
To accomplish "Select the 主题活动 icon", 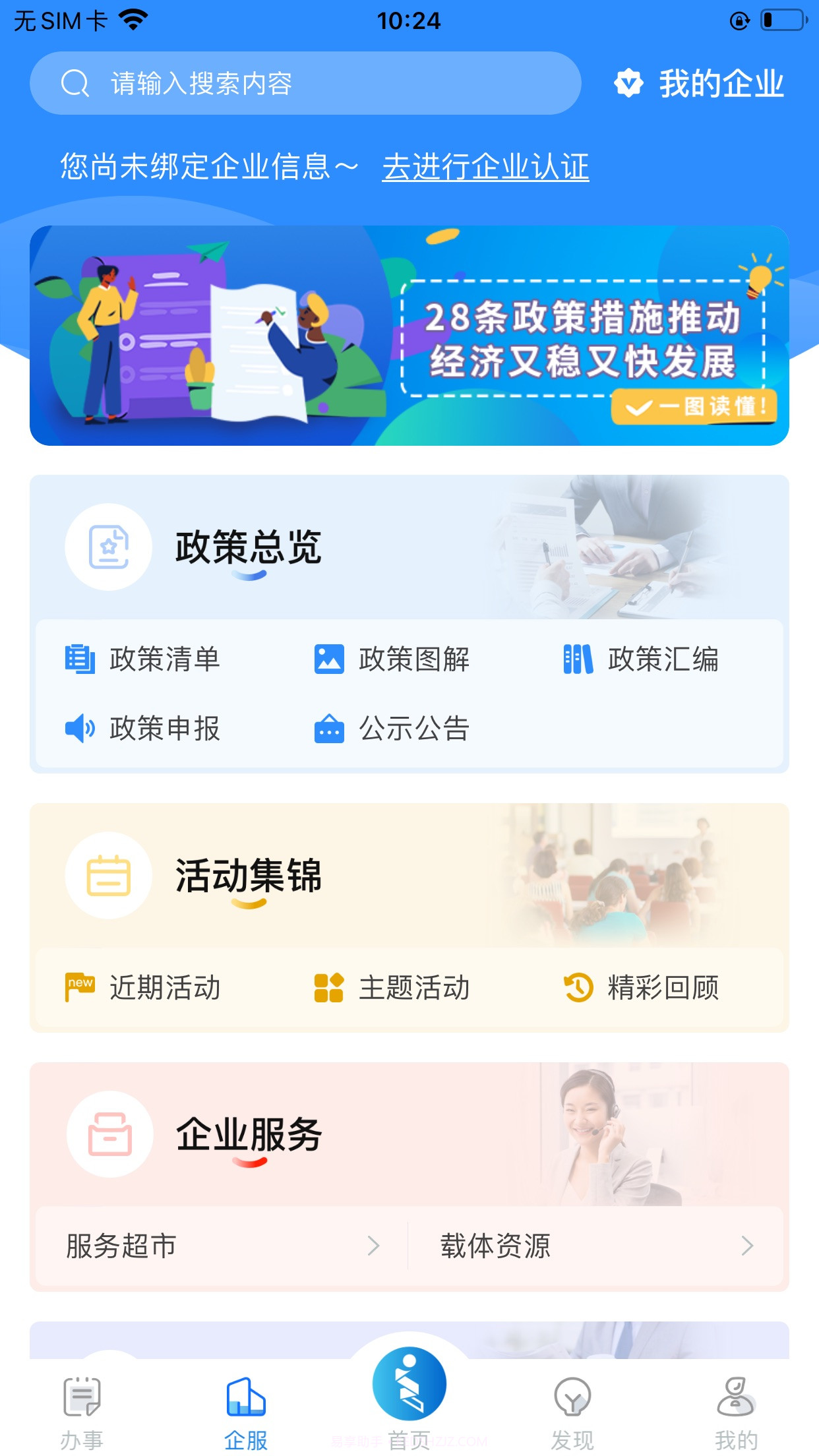I will (x=330, y=987).
